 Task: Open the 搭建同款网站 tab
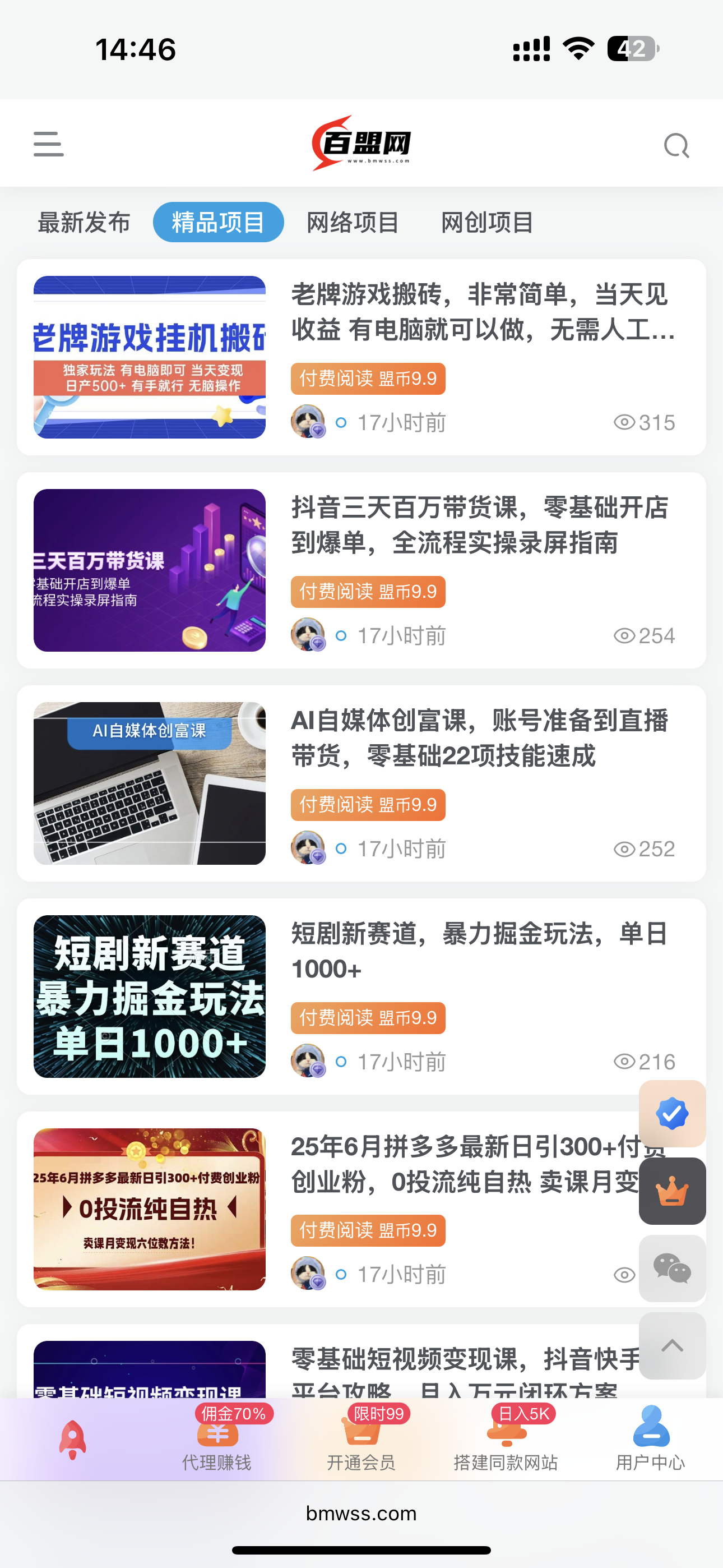pos(506,1440)
